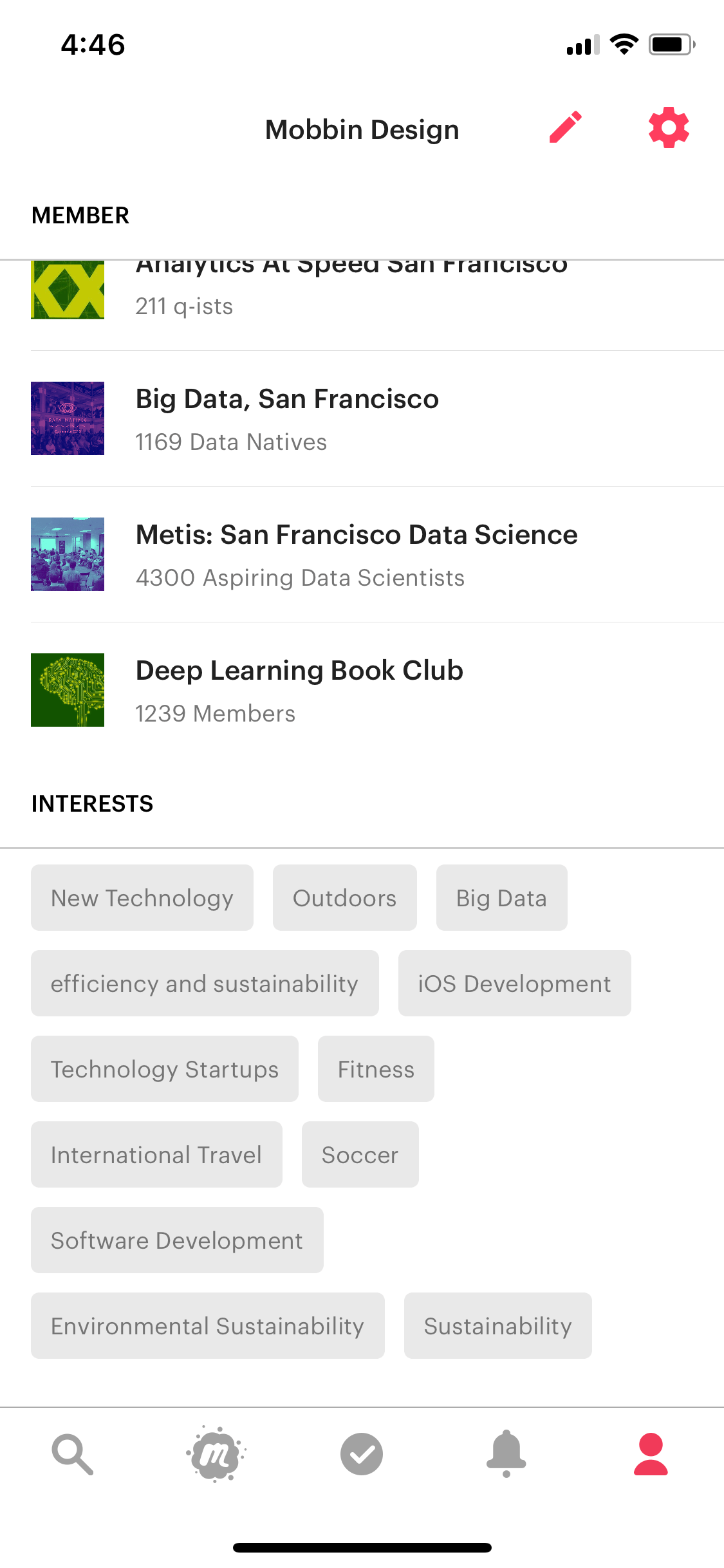Choose the efficiency and sustainability chip
Image resolution: width=724 pixels, height=1568 pixels.
[x=205, y=983]
